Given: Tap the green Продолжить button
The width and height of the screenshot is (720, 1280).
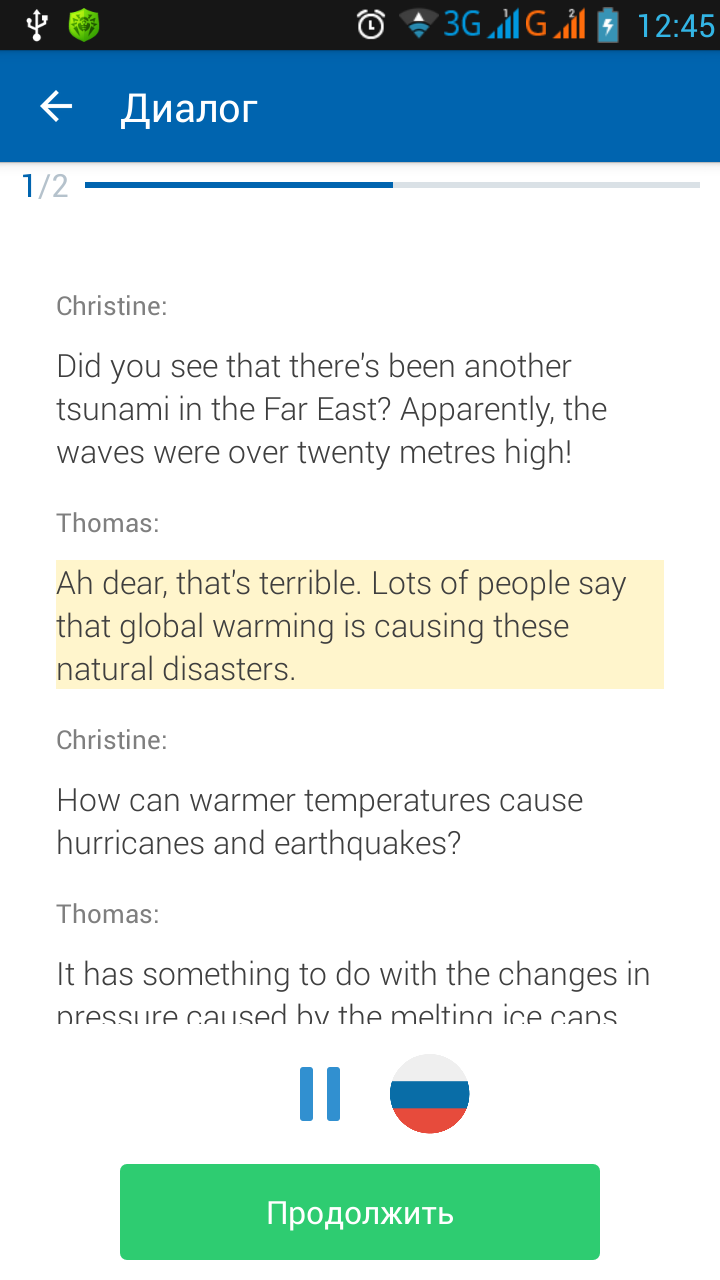Looking at the screenshot, I should (360, 1212).
